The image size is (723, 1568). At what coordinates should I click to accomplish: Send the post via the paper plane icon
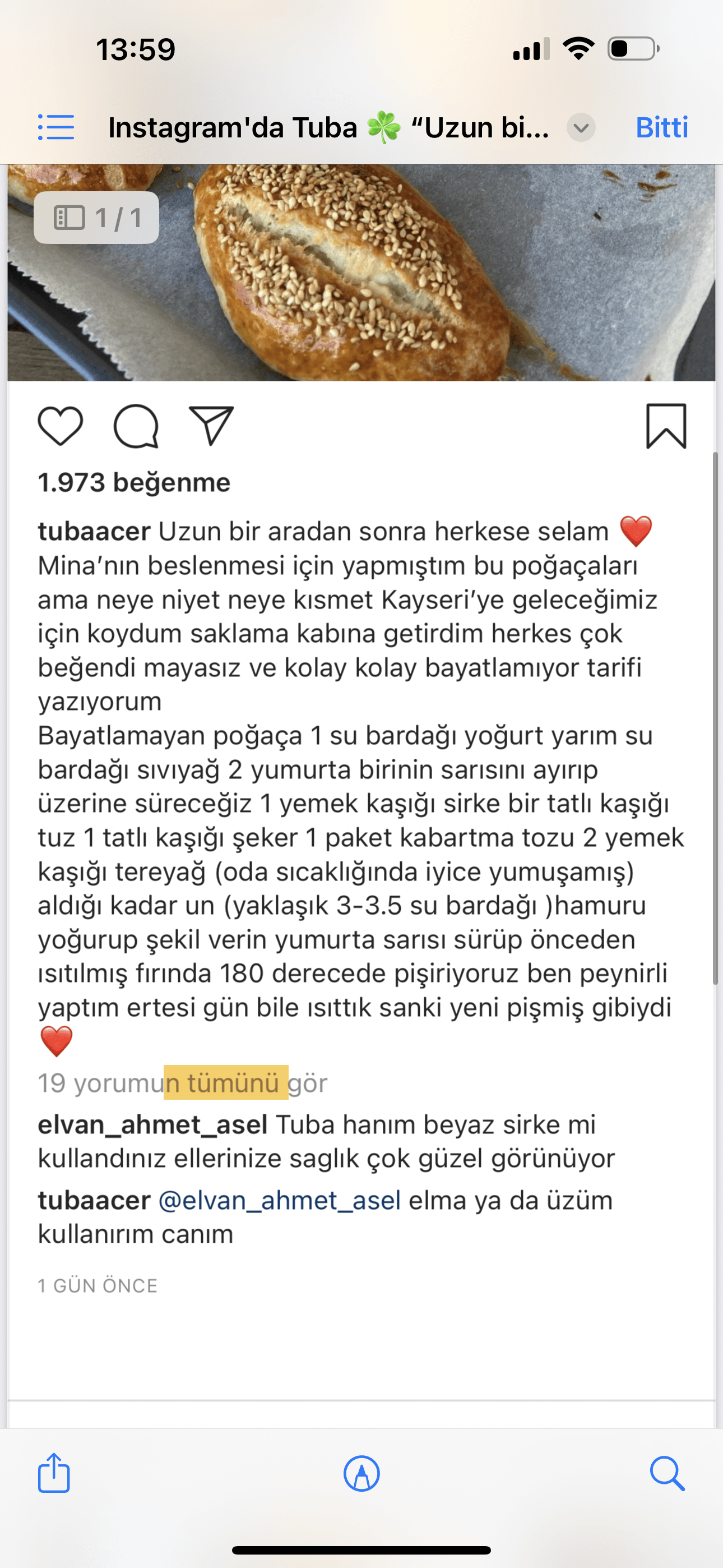[211, 425]
